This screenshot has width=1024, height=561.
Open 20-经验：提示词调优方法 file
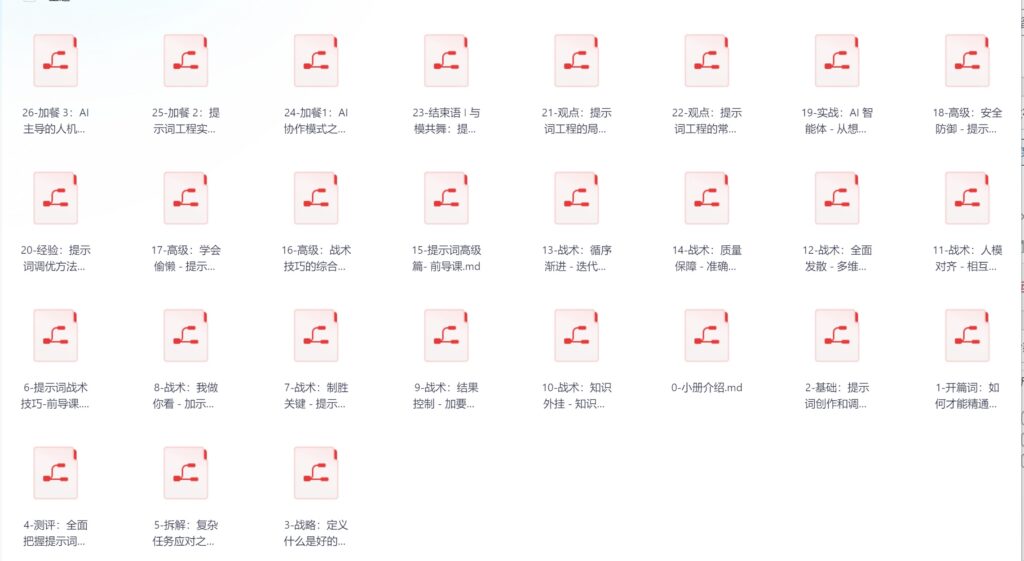tap(55, 198)
